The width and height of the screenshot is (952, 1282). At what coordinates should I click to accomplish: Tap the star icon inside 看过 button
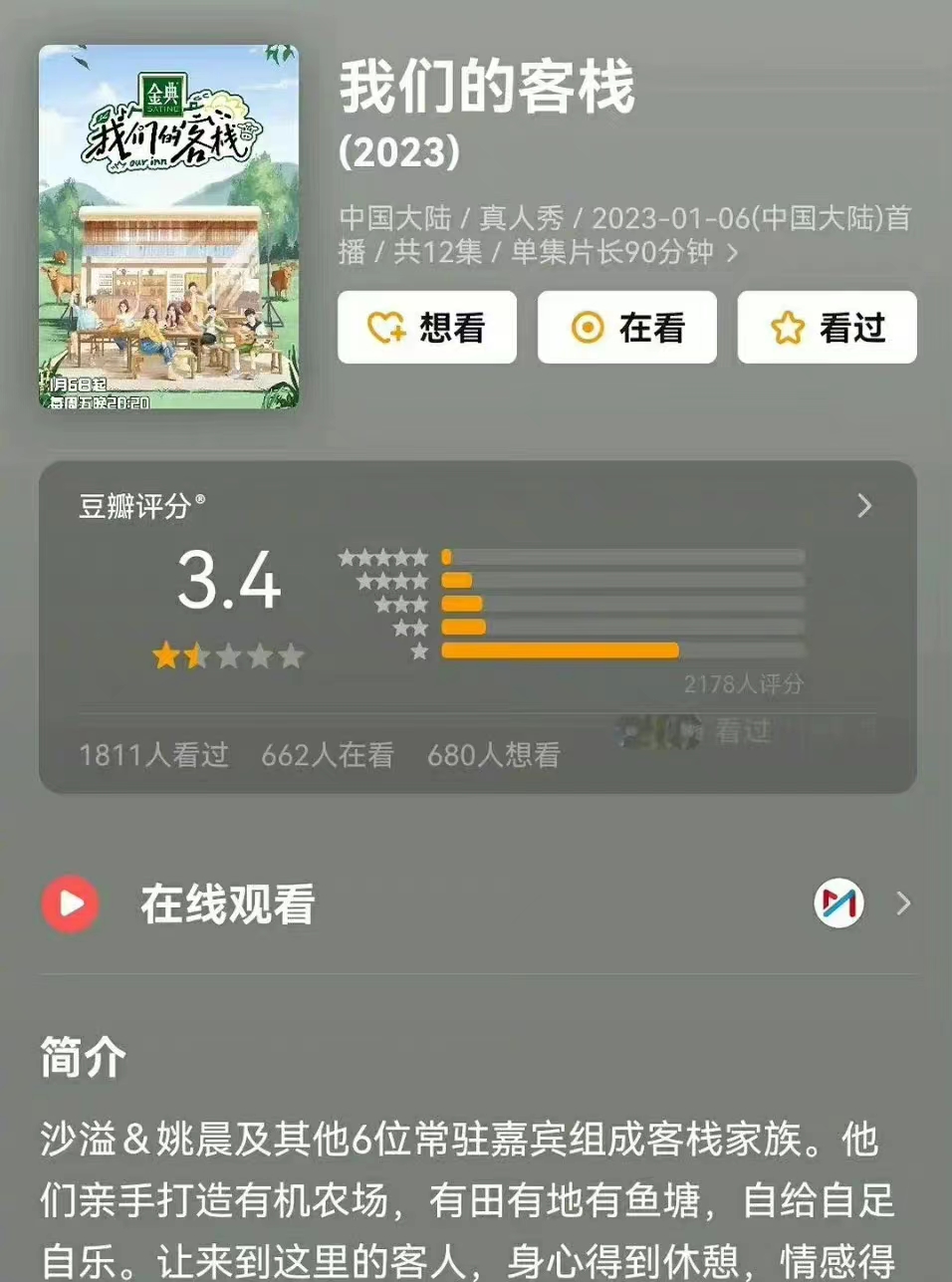pyautogui.click(x=787, y=327)
